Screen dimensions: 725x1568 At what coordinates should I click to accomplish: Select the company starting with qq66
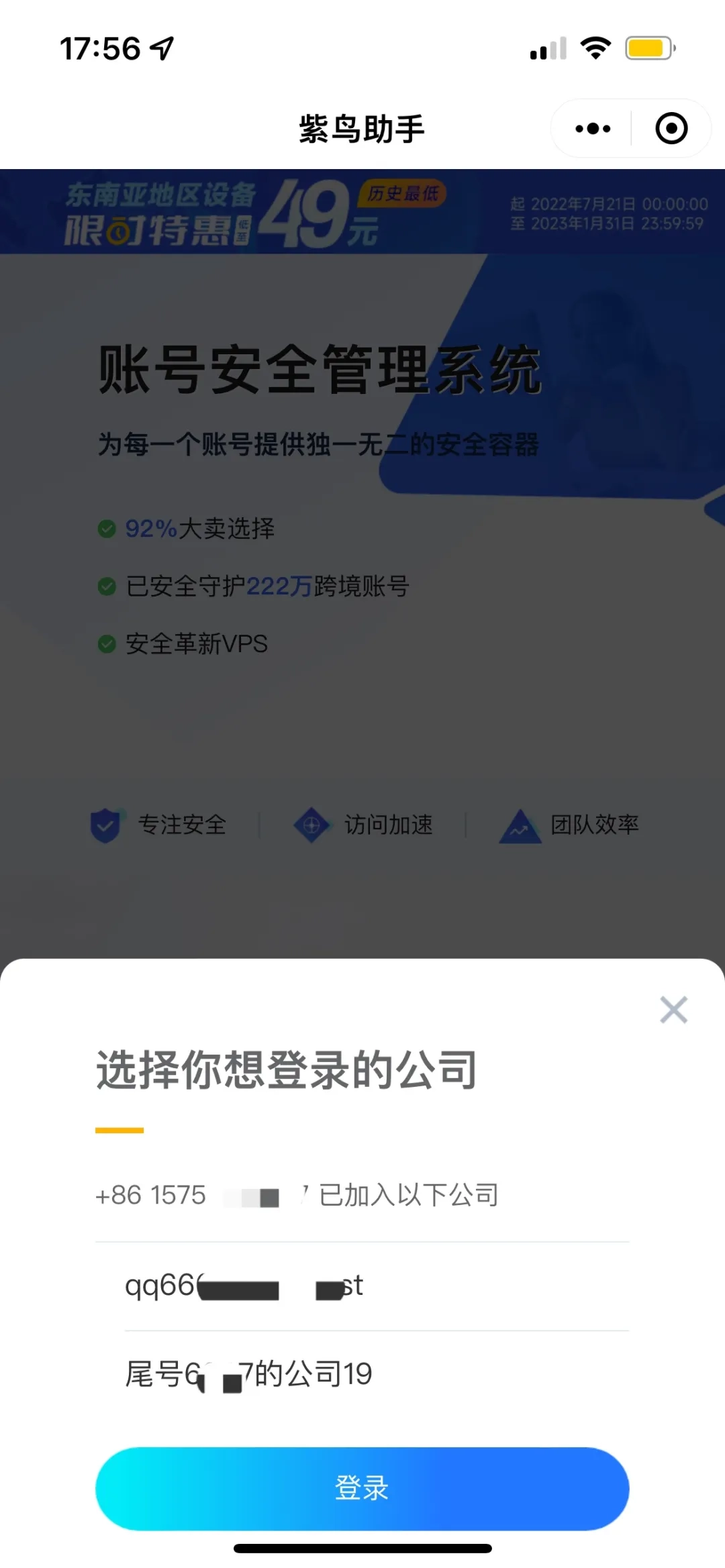pos(362,1286)
